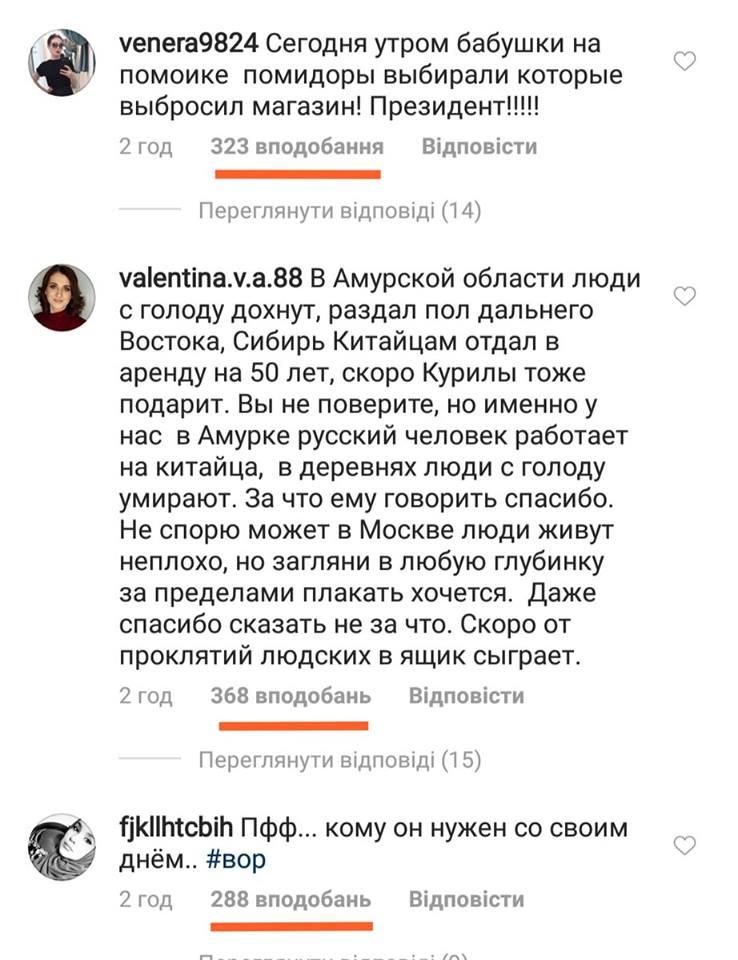
Task: Open valentina.v.a.88's profile picture
Action: tap(62, 297)
